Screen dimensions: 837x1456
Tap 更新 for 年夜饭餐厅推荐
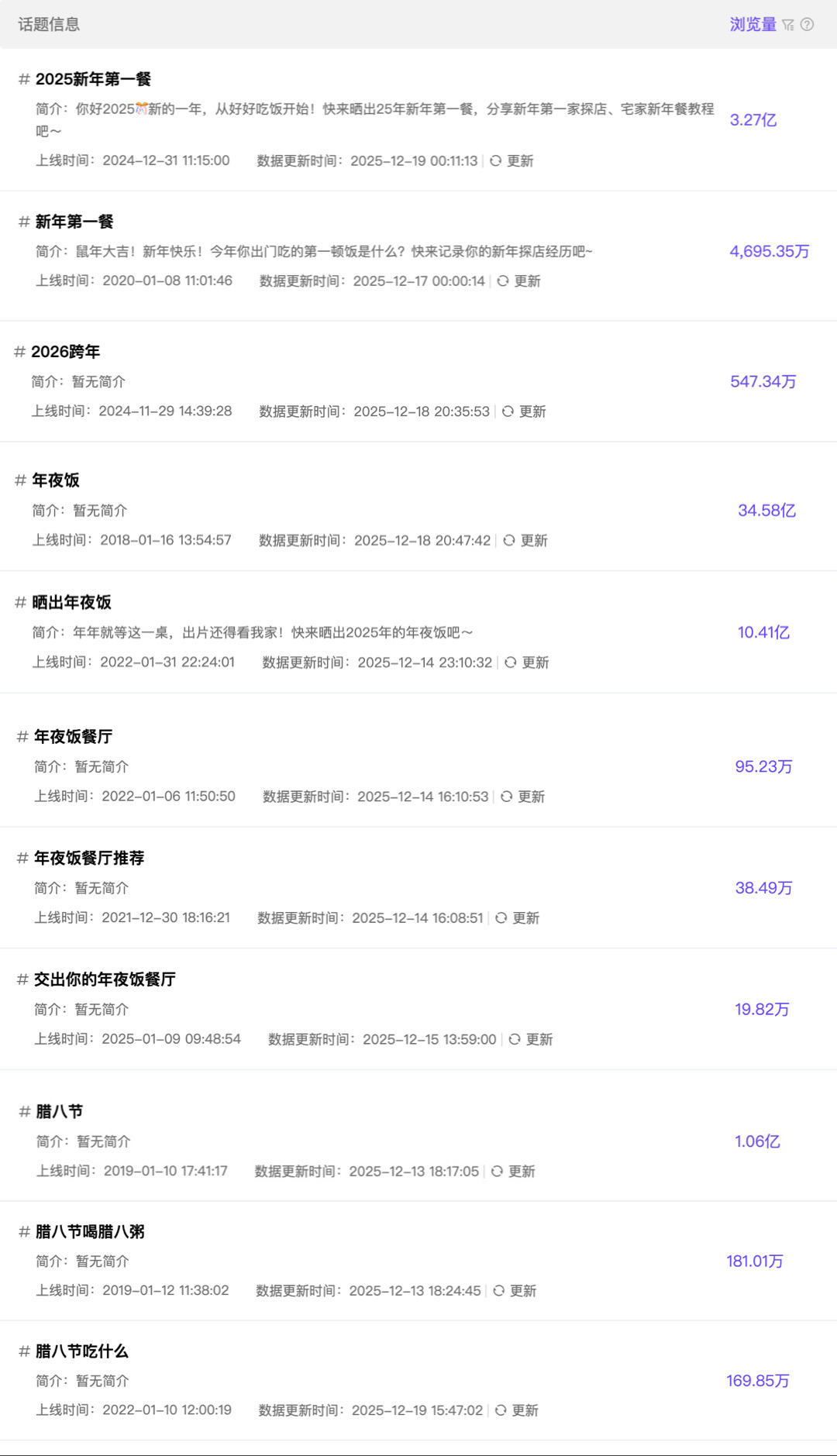point(518,918)
